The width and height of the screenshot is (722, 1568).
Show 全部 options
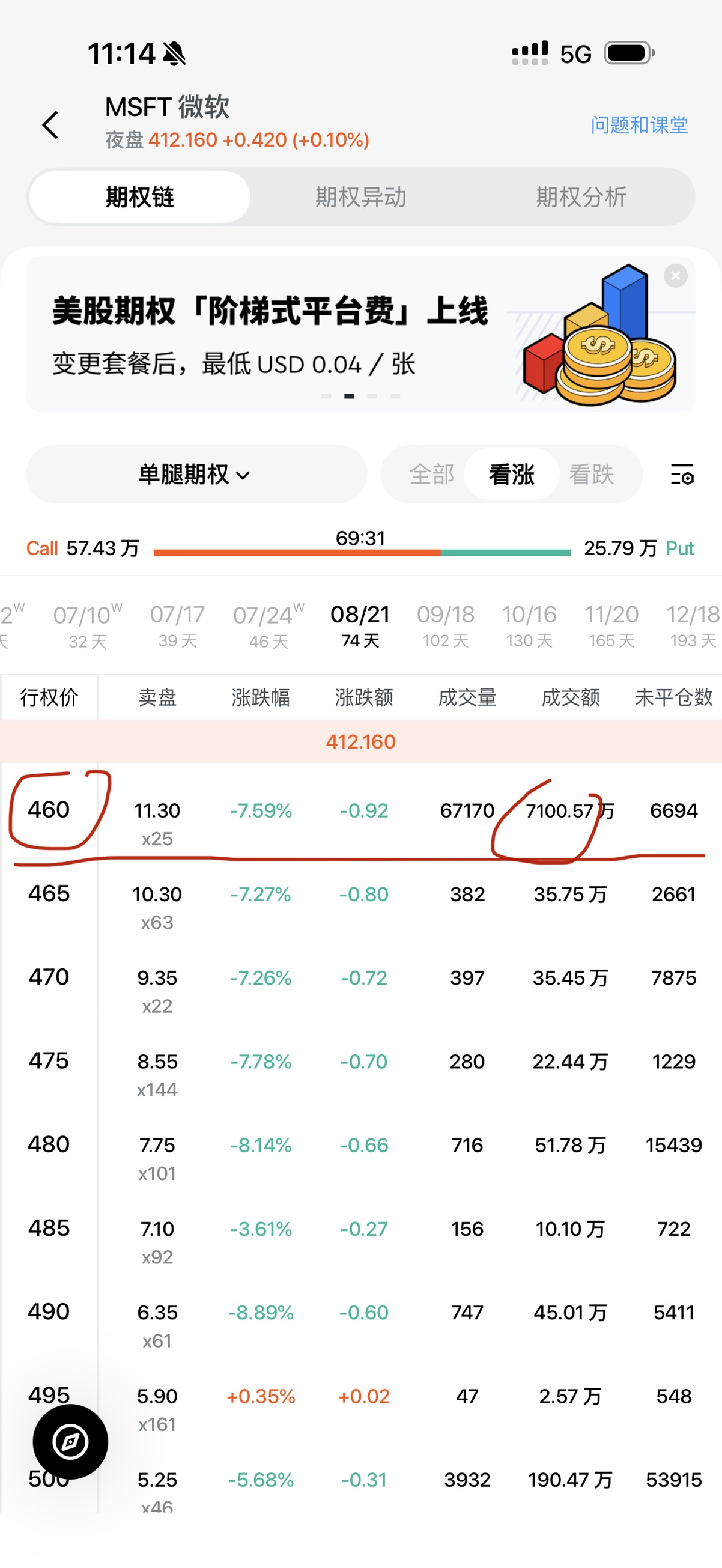coord(432,474)
